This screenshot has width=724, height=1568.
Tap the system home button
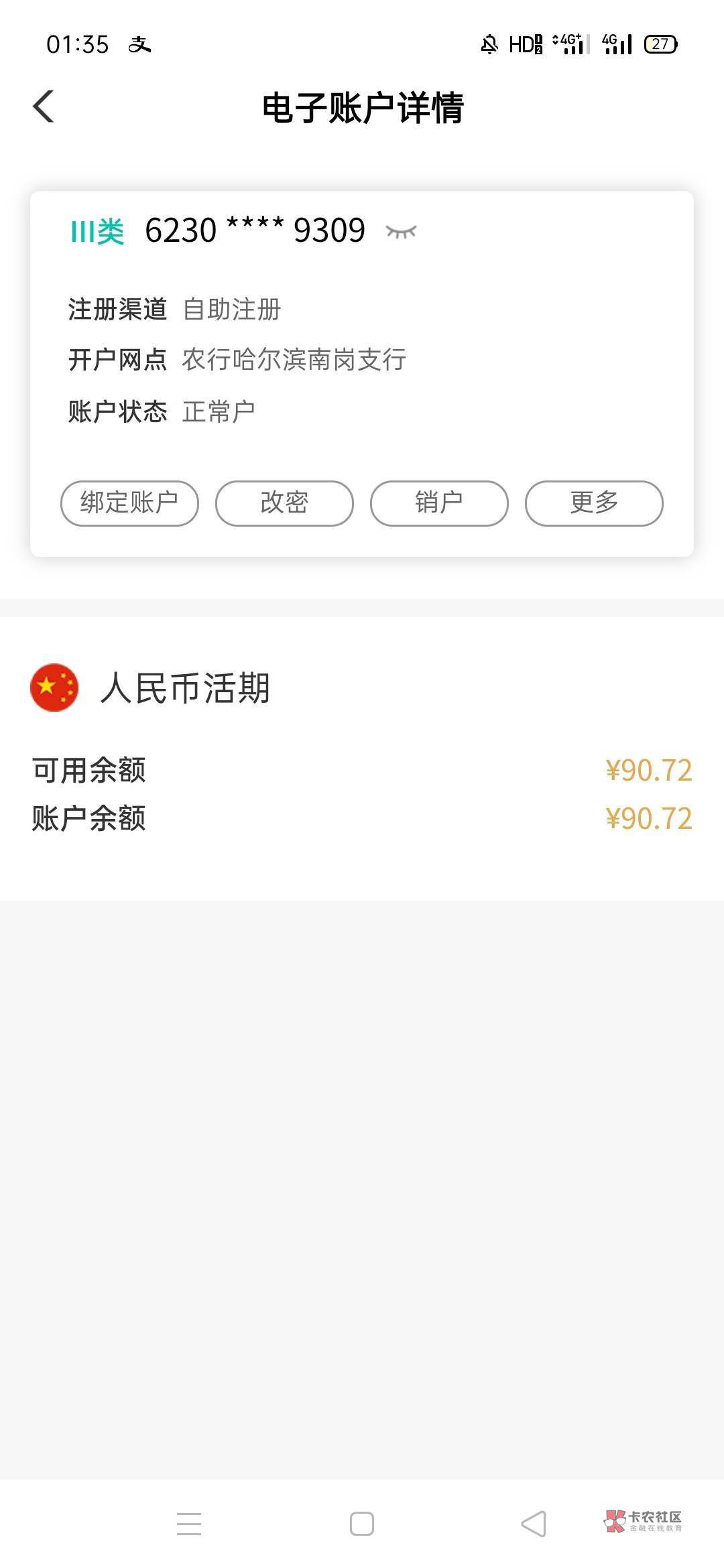click(x=362, y=1524)
